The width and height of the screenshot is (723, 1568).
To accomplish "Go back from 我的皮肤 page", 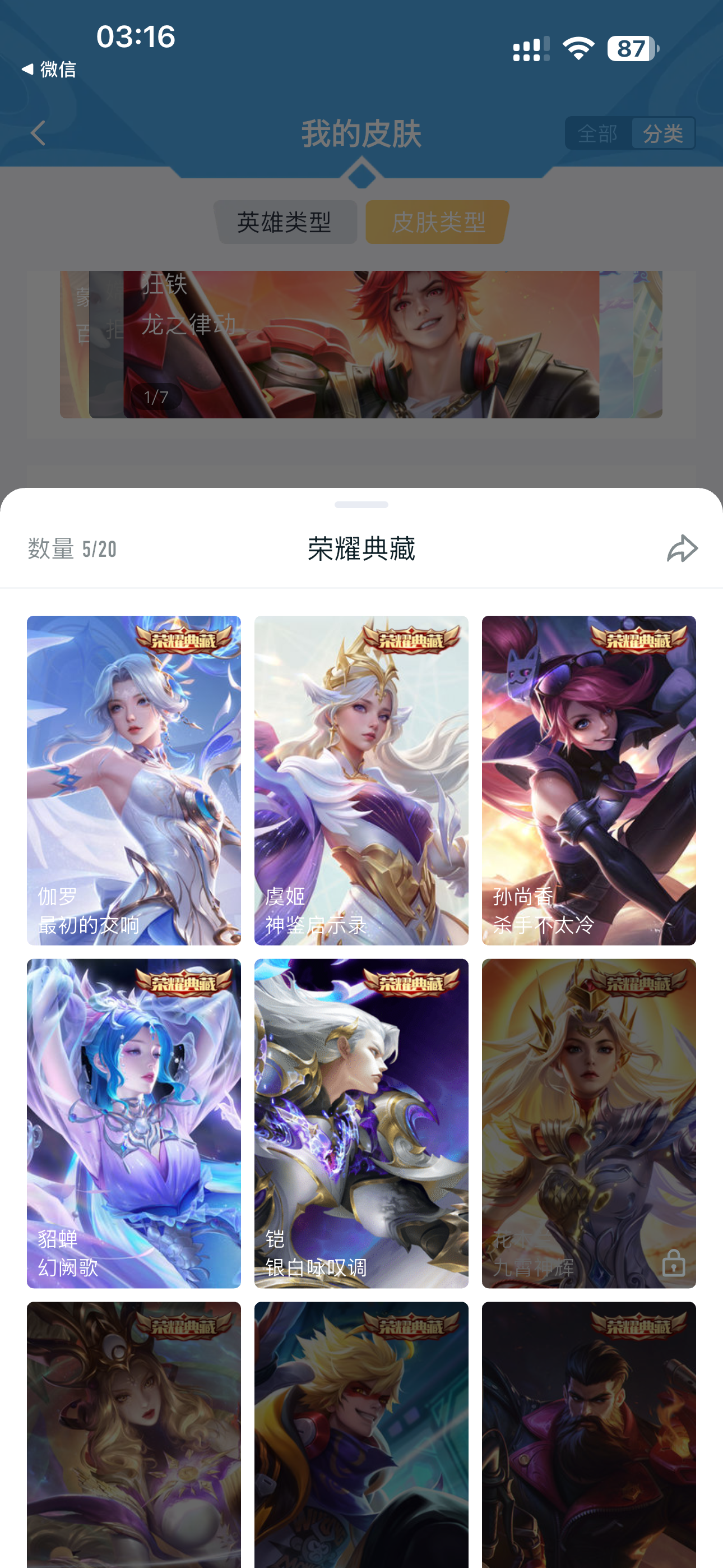I will point(38,133).
